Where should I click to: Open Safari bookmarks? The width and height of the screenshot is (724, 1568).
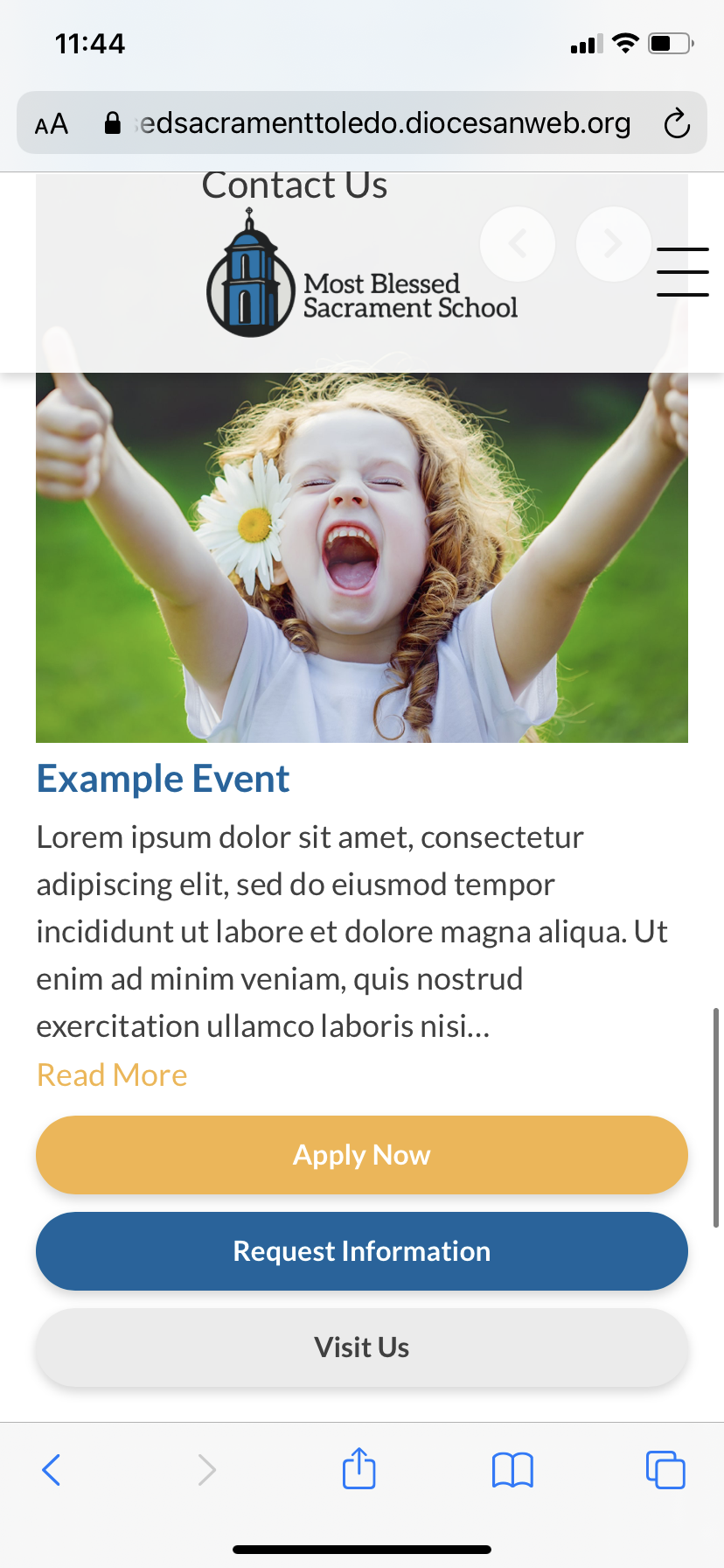click(x=512, y=1470)
